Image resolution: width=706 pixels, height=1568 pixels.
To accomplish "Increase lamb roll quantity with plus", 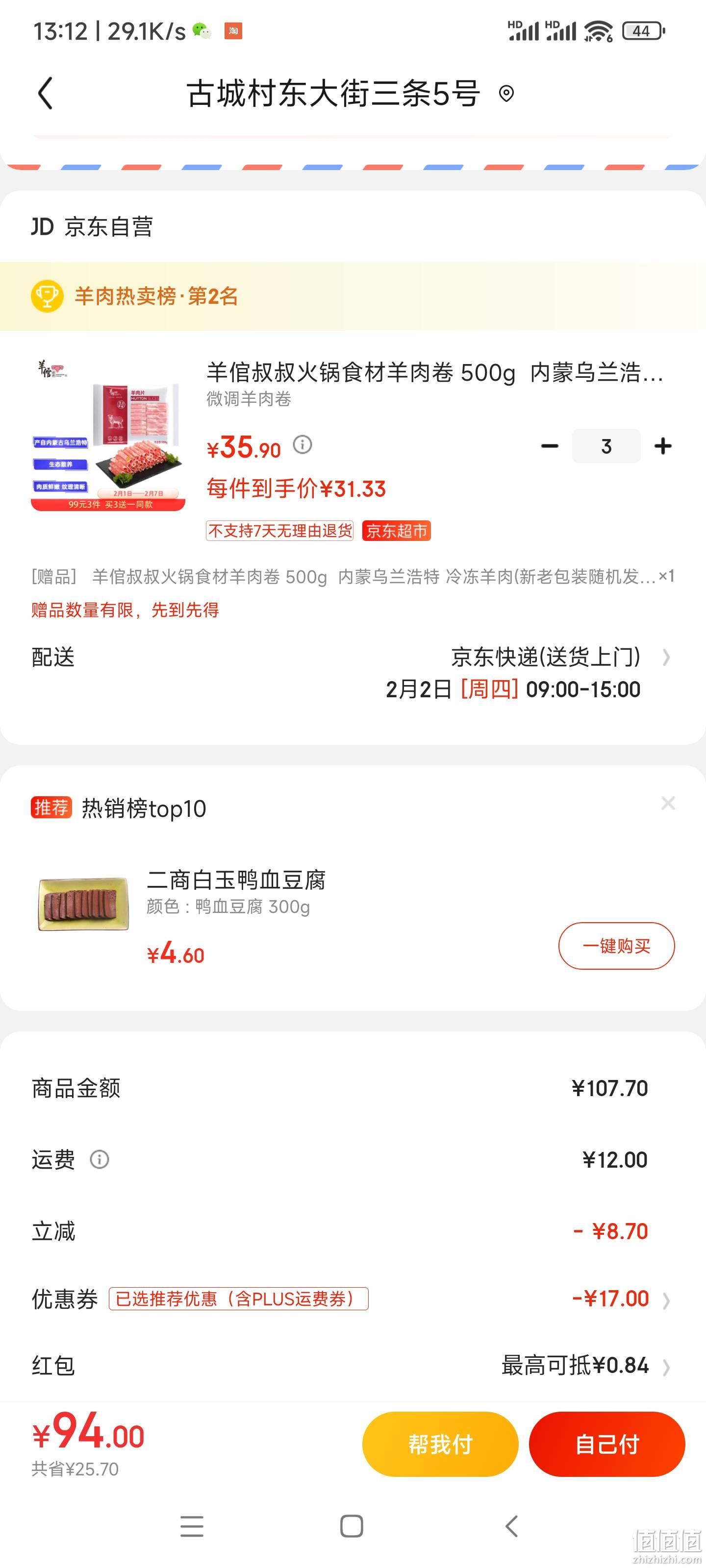I will (x=663, y=446).
